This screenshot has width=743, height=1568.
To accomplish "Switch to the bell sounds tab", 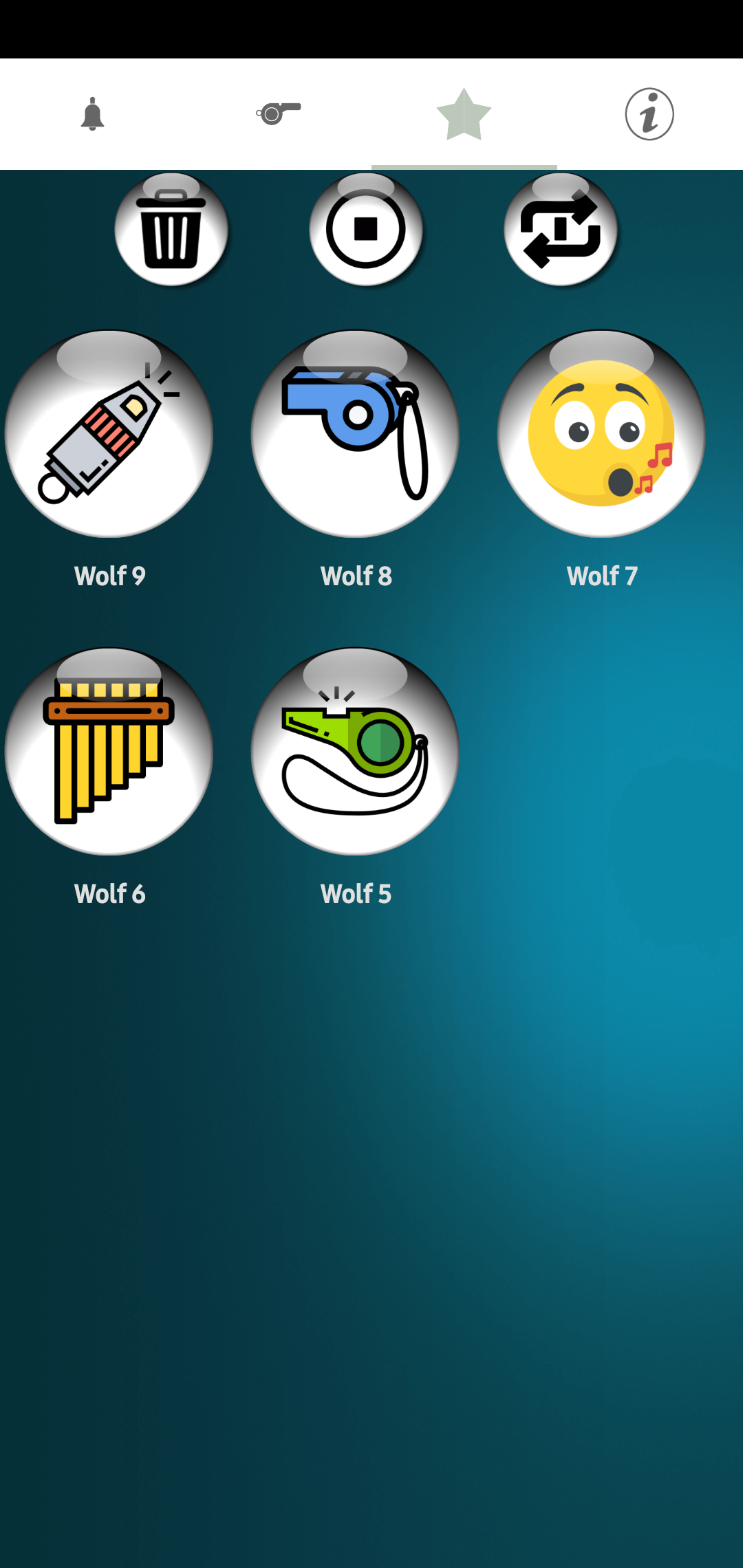I will tap(92, 114).
